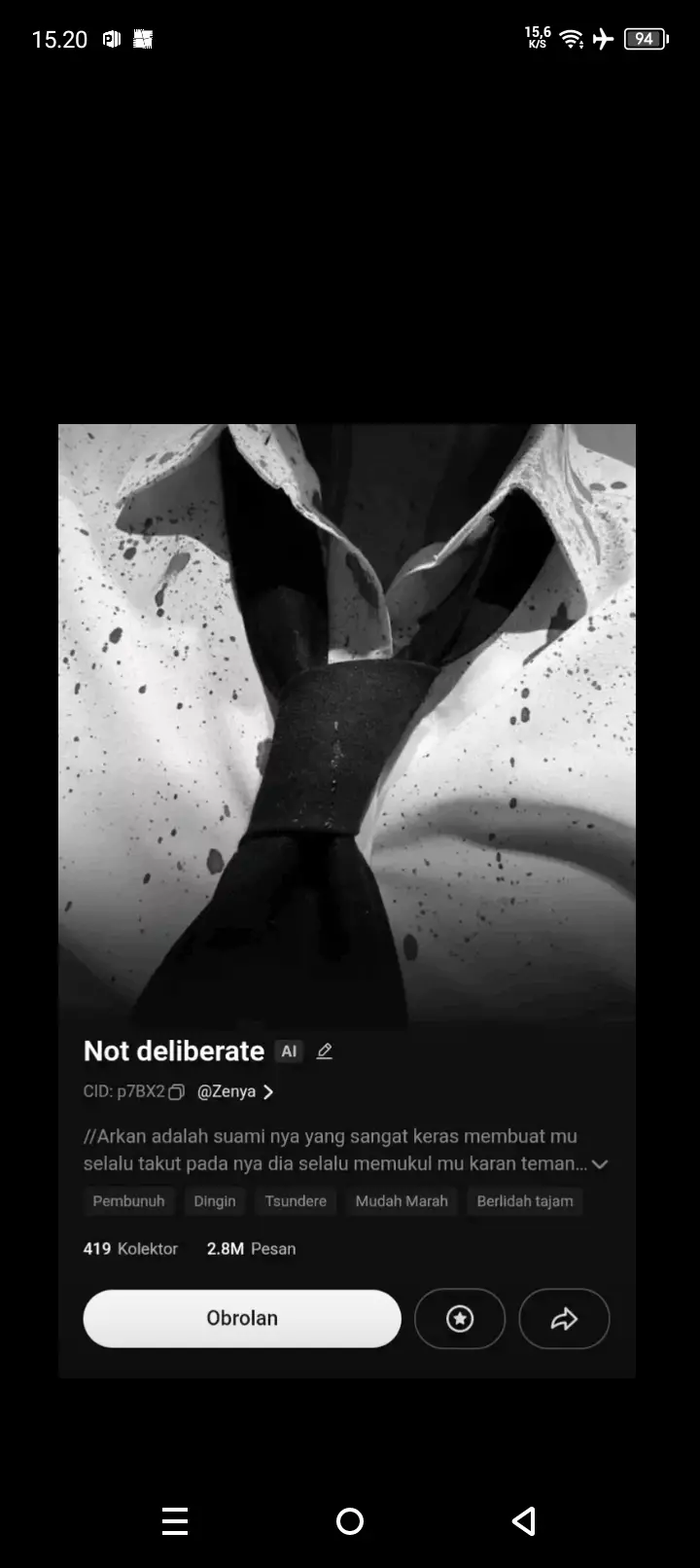Edit the character name with pencil icon
Viewport: 700px width, 1568px height.
[325, 1051]
